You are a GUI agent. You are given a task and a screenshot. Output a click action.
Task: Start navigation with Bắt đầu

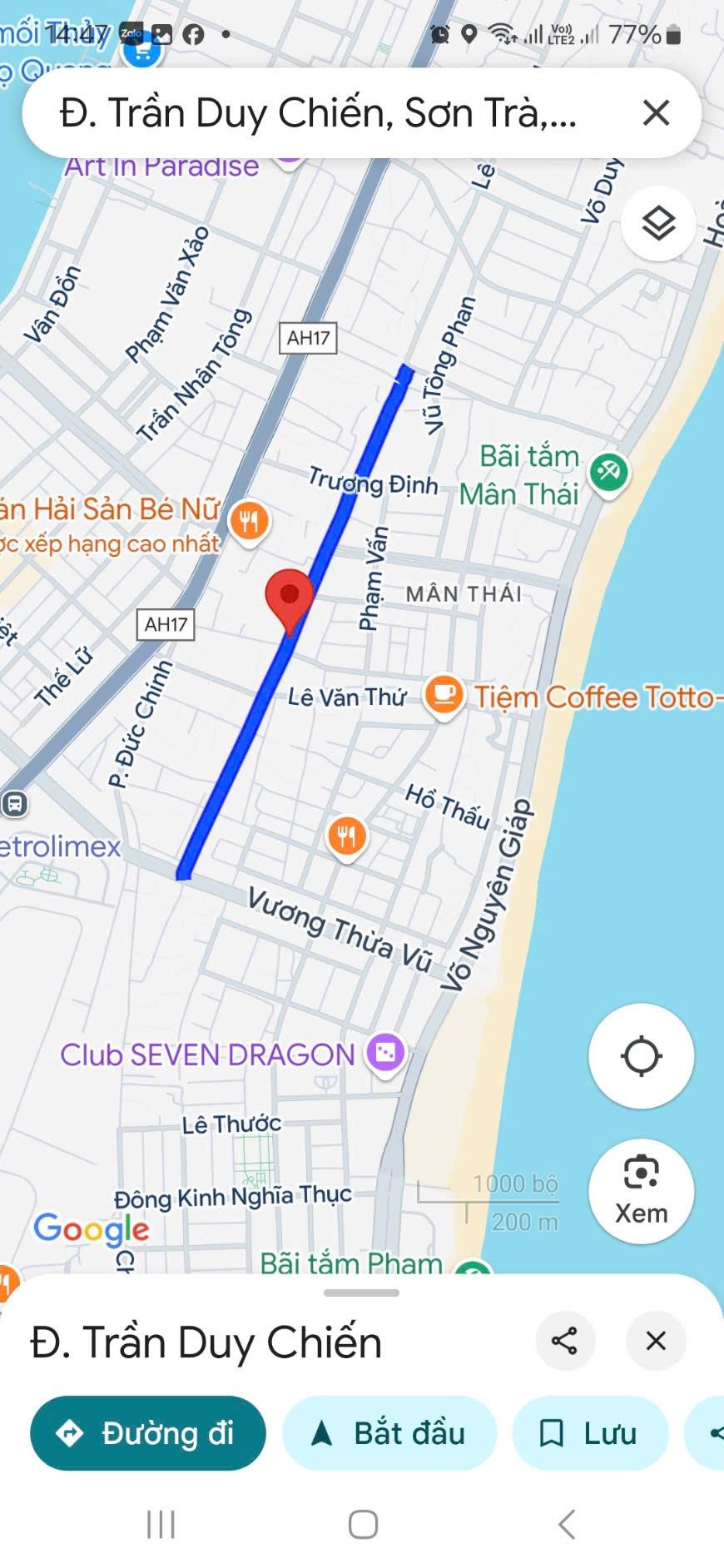(389, 1433)
